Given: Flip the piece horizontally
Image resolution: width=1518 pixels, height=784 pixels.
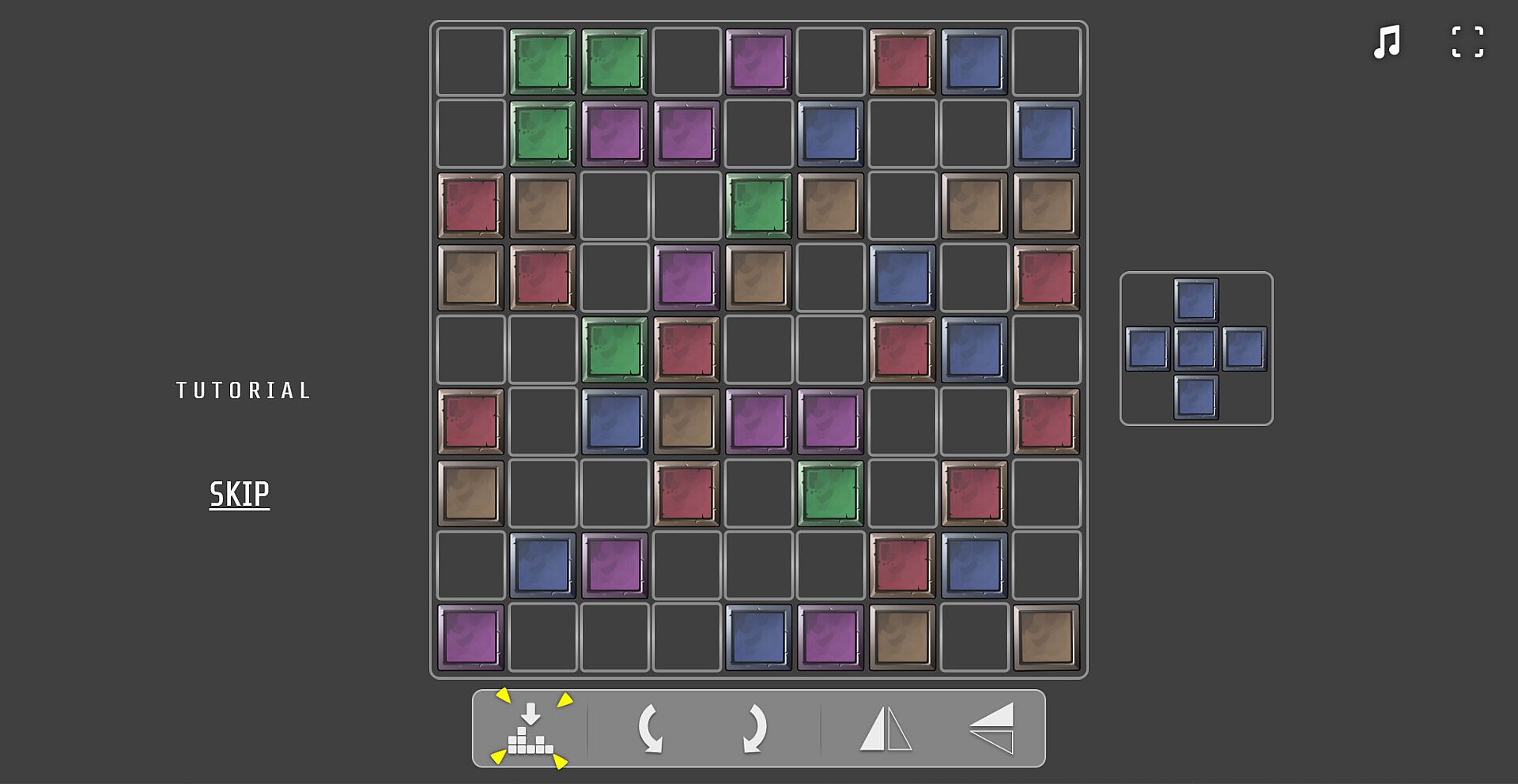Looking at the screenshot, I should tap(885, 729).
